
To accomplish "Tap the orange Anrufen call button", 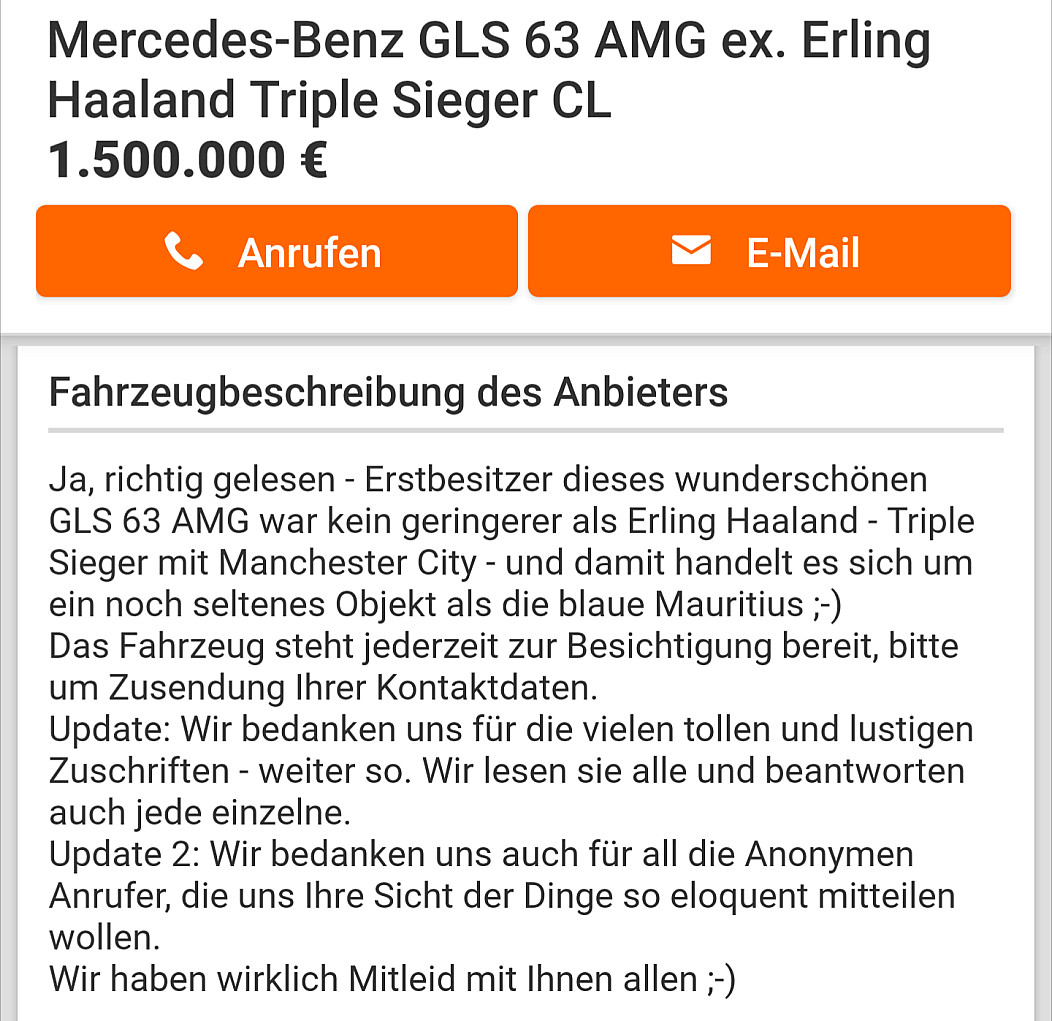I will [x=277, y=252].
